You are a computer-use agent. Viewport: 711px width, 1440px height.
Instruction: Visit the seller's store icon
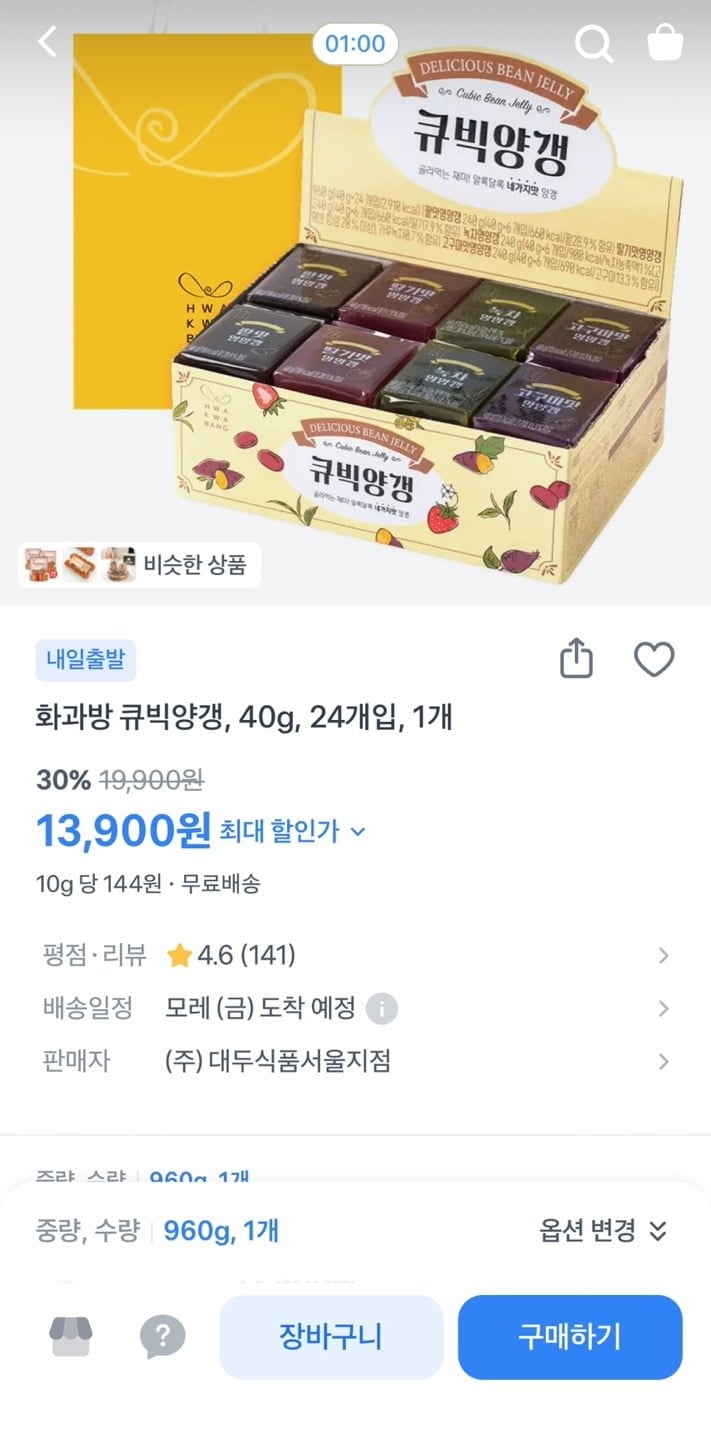coord(71,1337)
